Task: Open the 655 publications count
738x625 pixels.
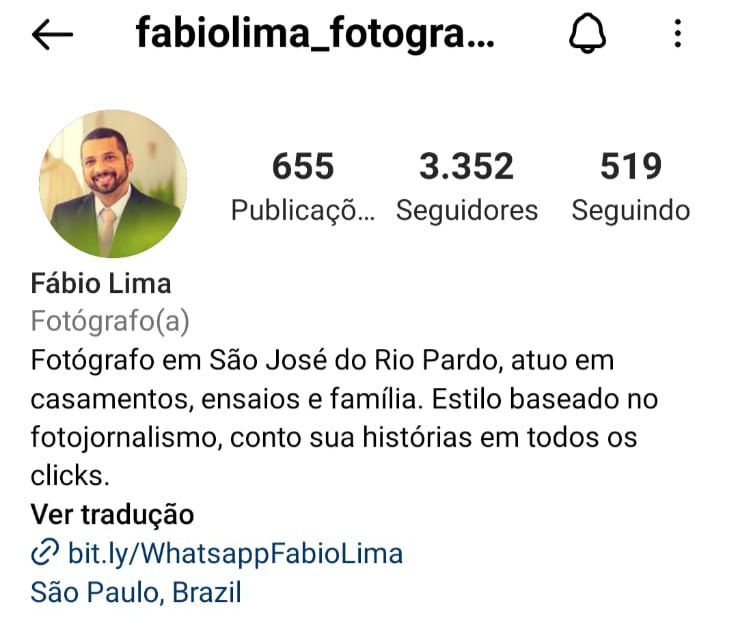Action: 302,186
